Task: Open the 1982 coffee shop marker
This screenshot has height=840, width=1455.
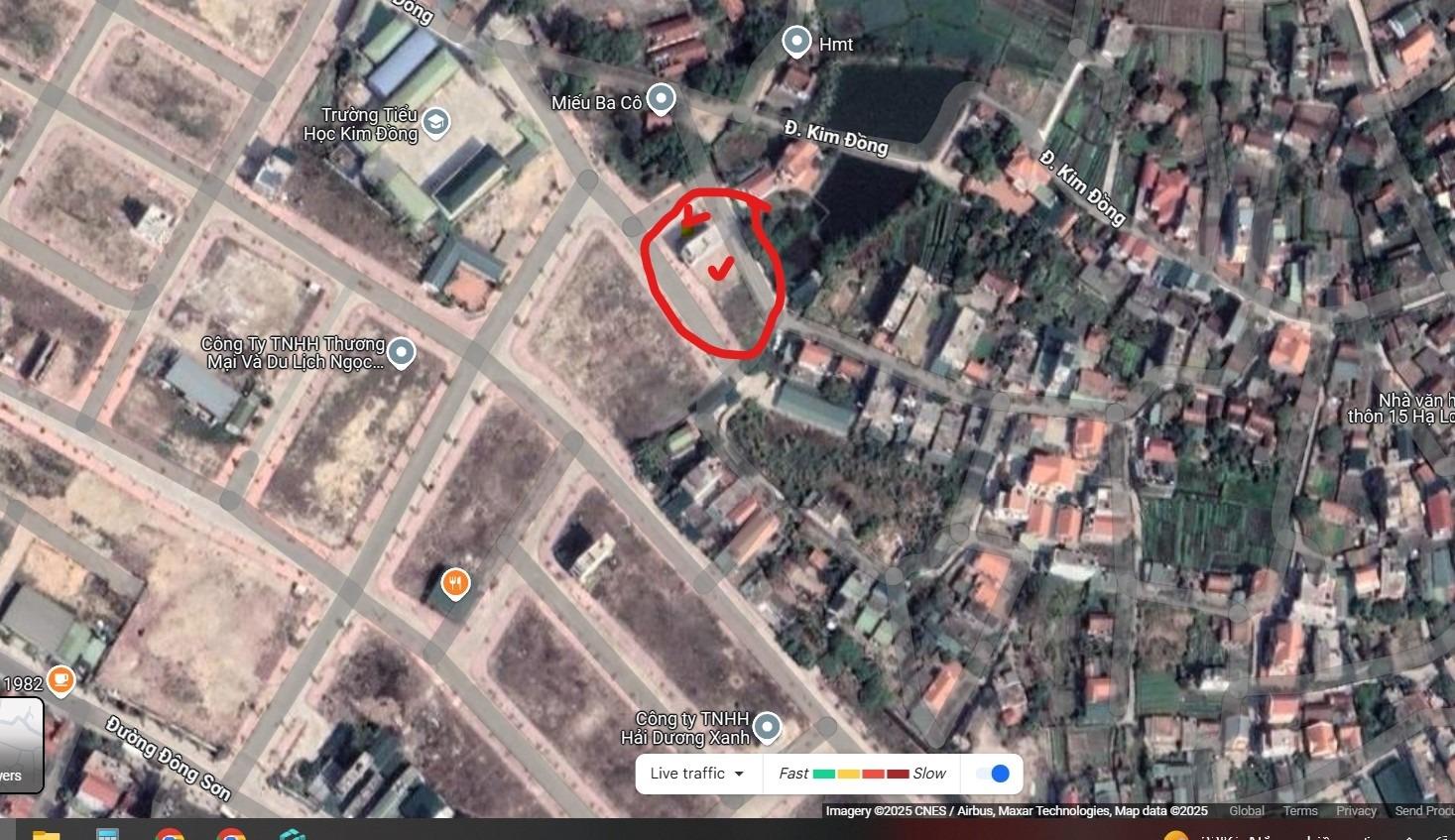Action: (x=61, y=680)
